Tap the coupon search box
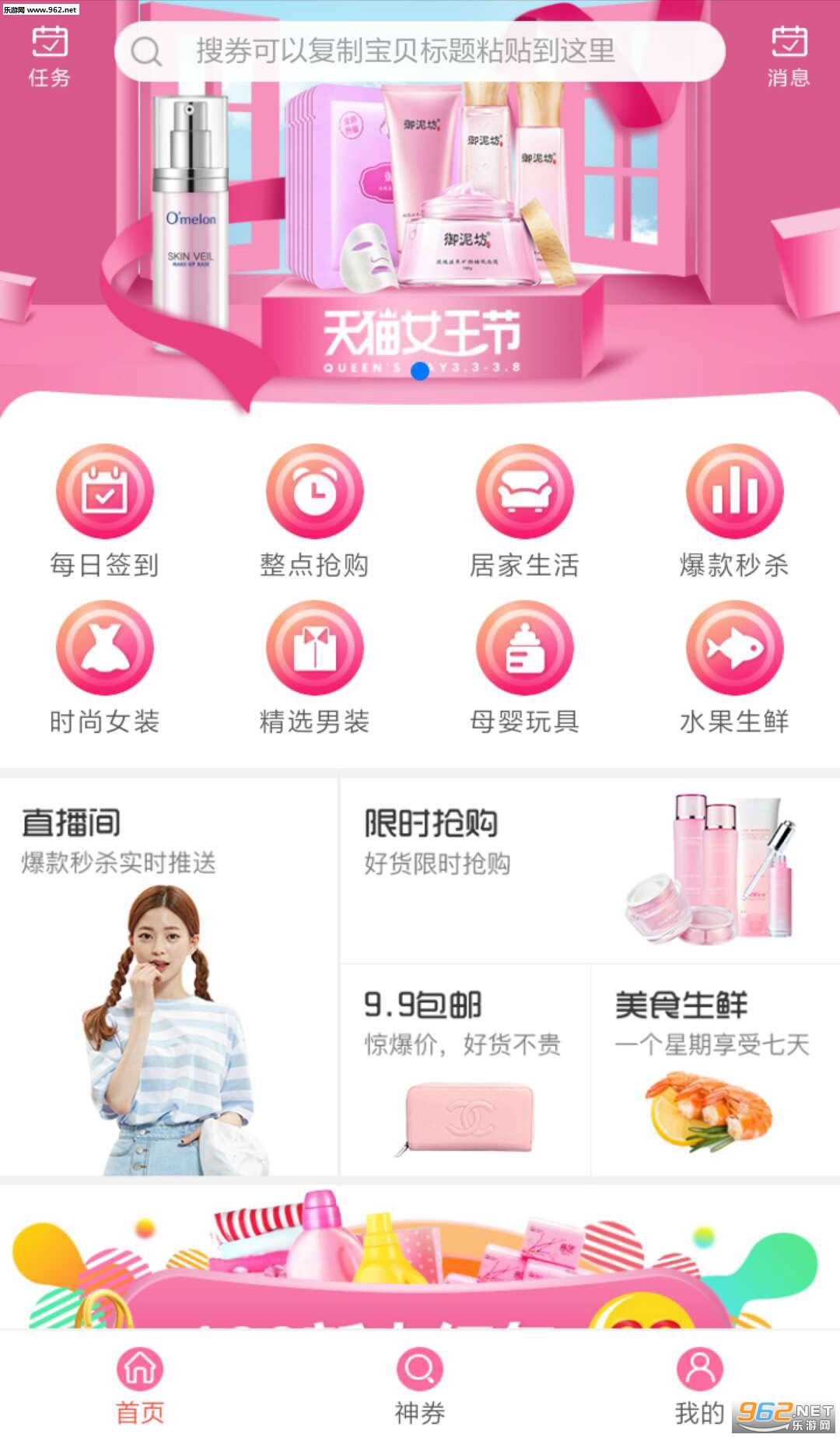Screen dimensions: 840x1438 pos(420,51)
